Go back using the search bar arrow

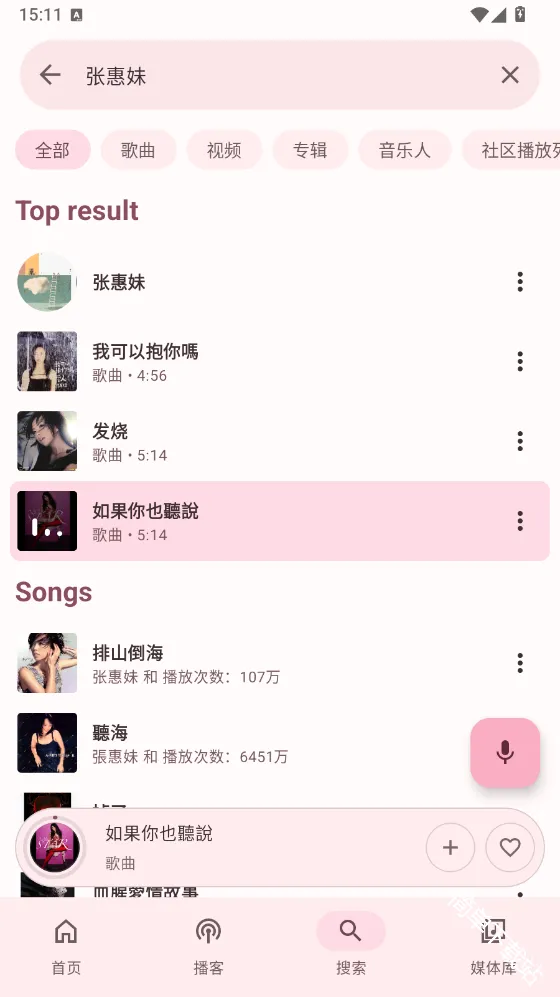pos(50,75)
